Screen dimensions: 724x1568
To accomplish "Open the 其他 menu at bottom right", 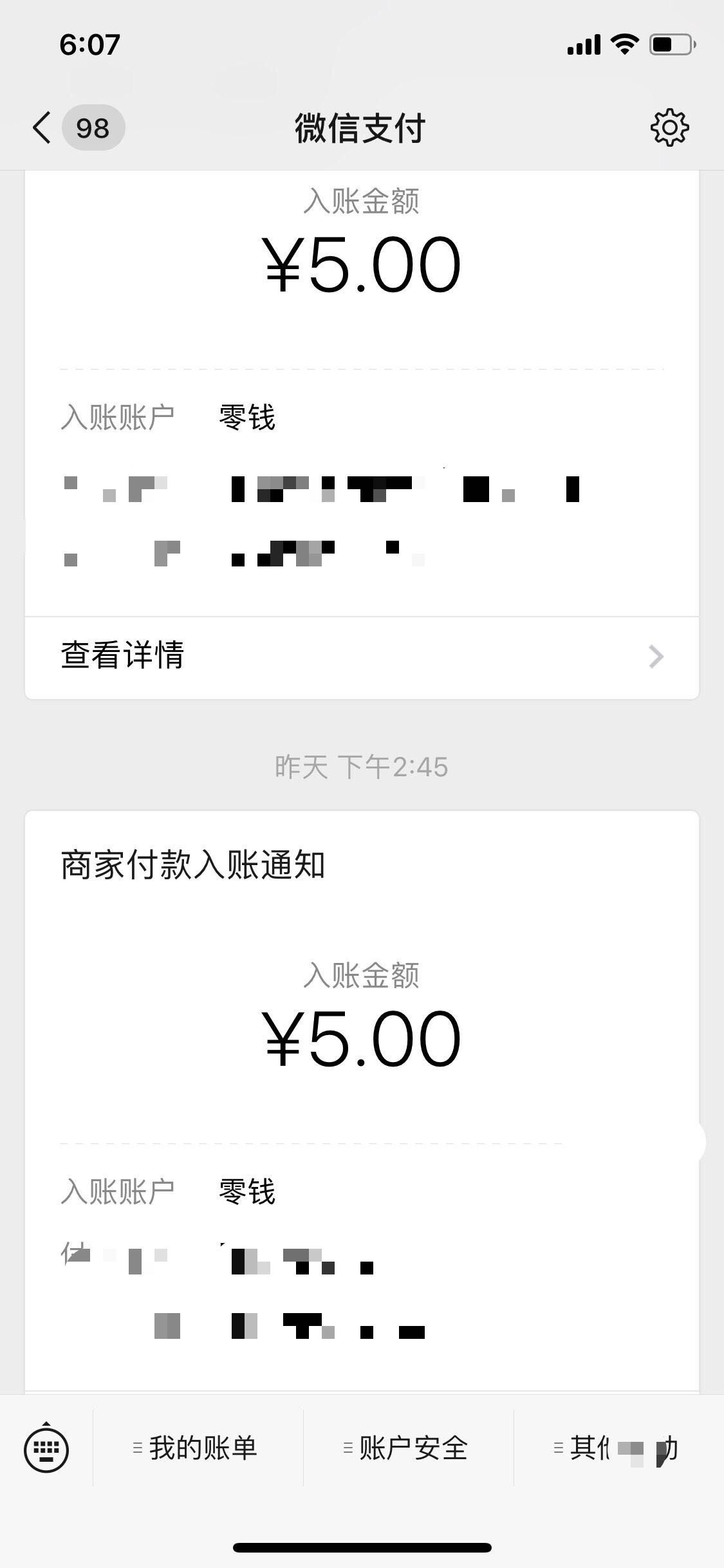I will click(x=618, y=1448).
